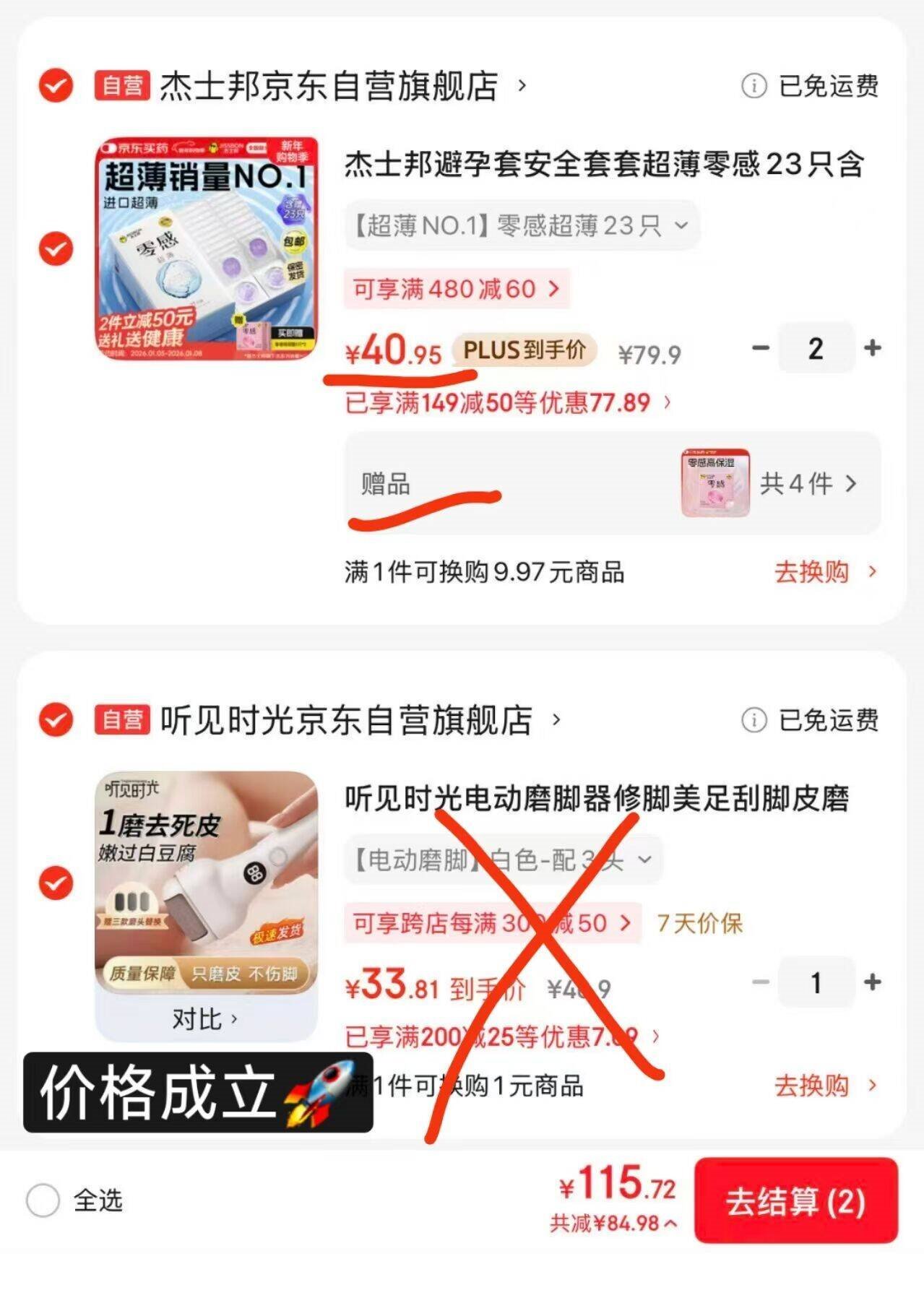Tap 对比 under the foot grinder image
The width and height of the screenshot is (924, 1290).
point(206,1018)
